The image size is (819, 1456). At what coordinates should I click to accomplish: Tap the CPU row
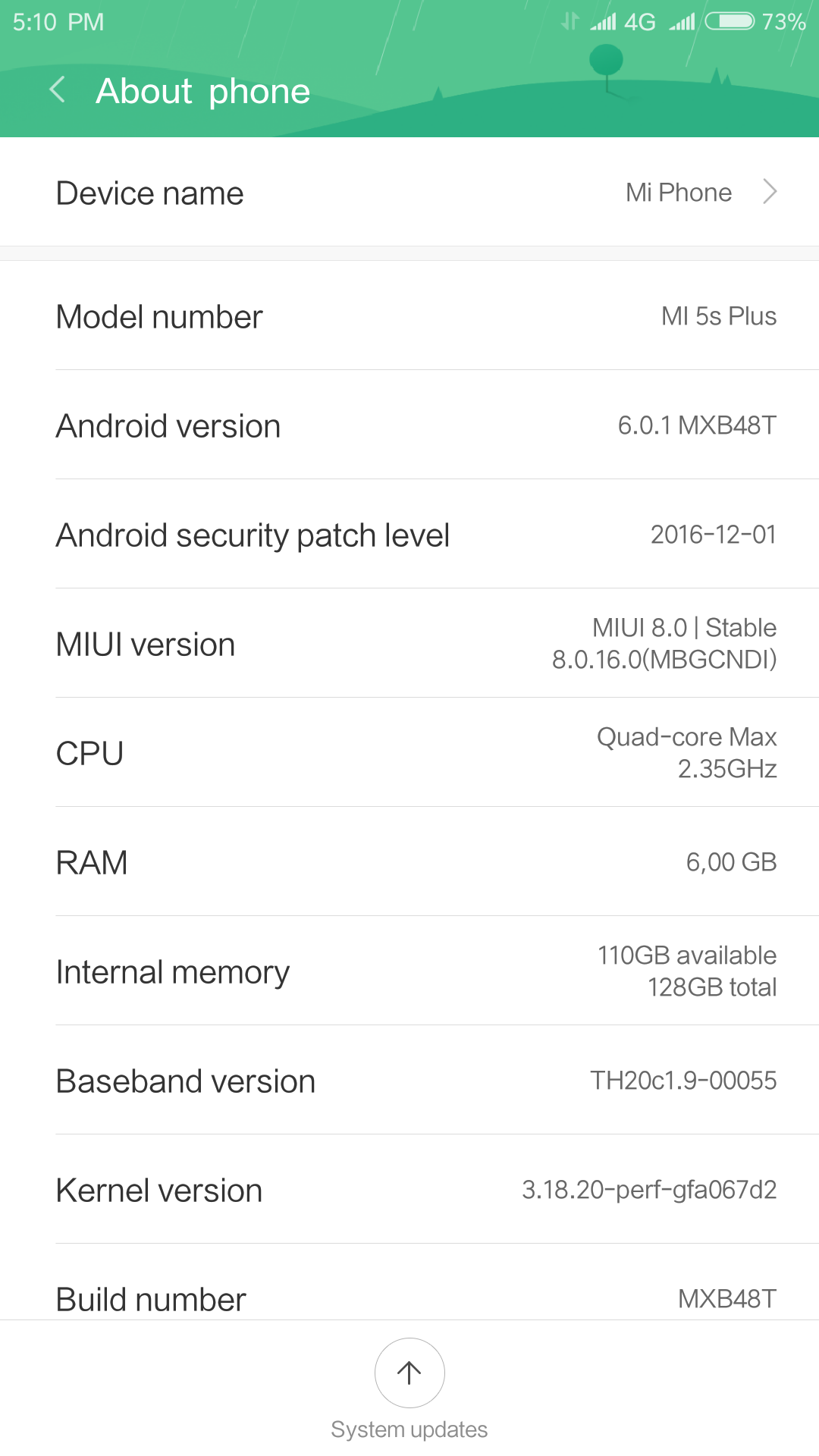click(409, 752)
